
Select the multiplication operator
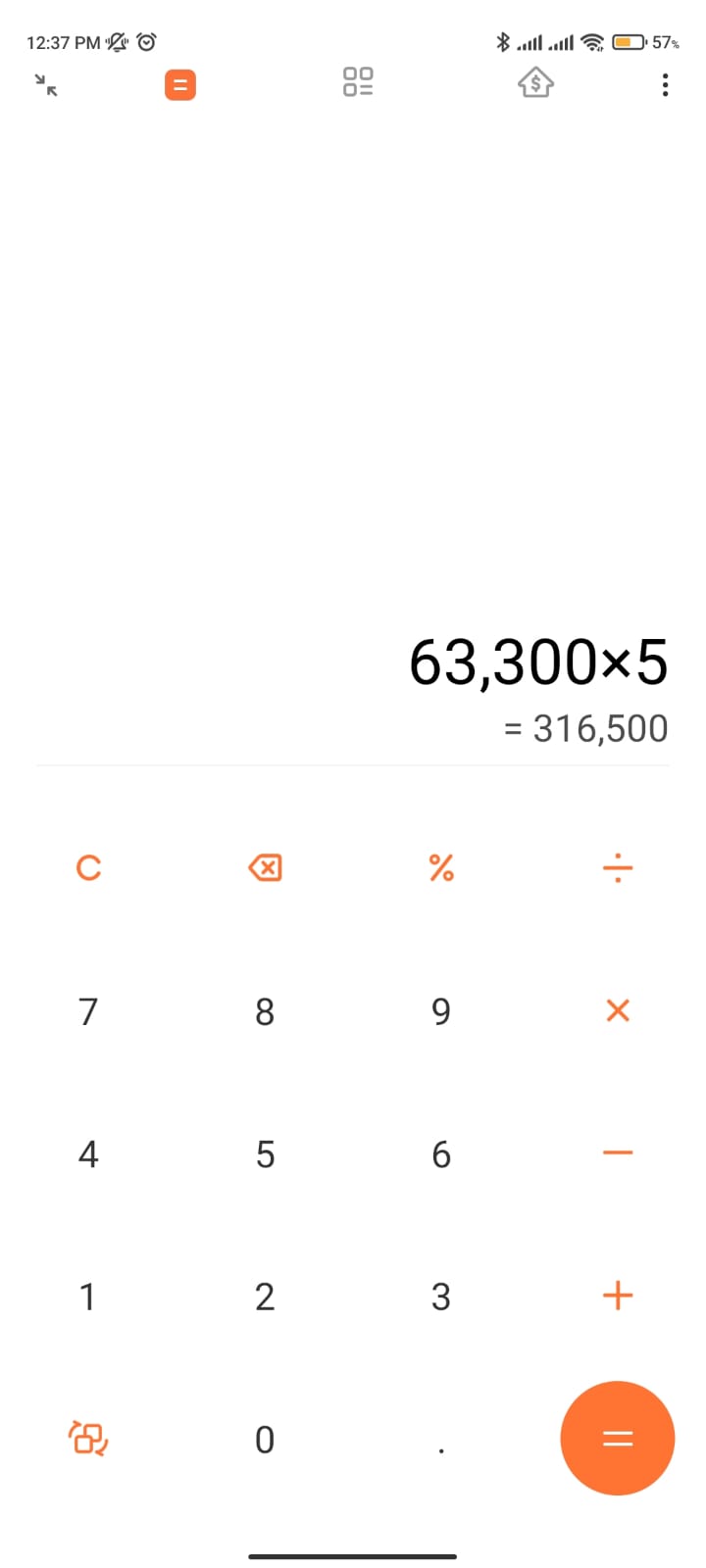tap(618, 1010)
